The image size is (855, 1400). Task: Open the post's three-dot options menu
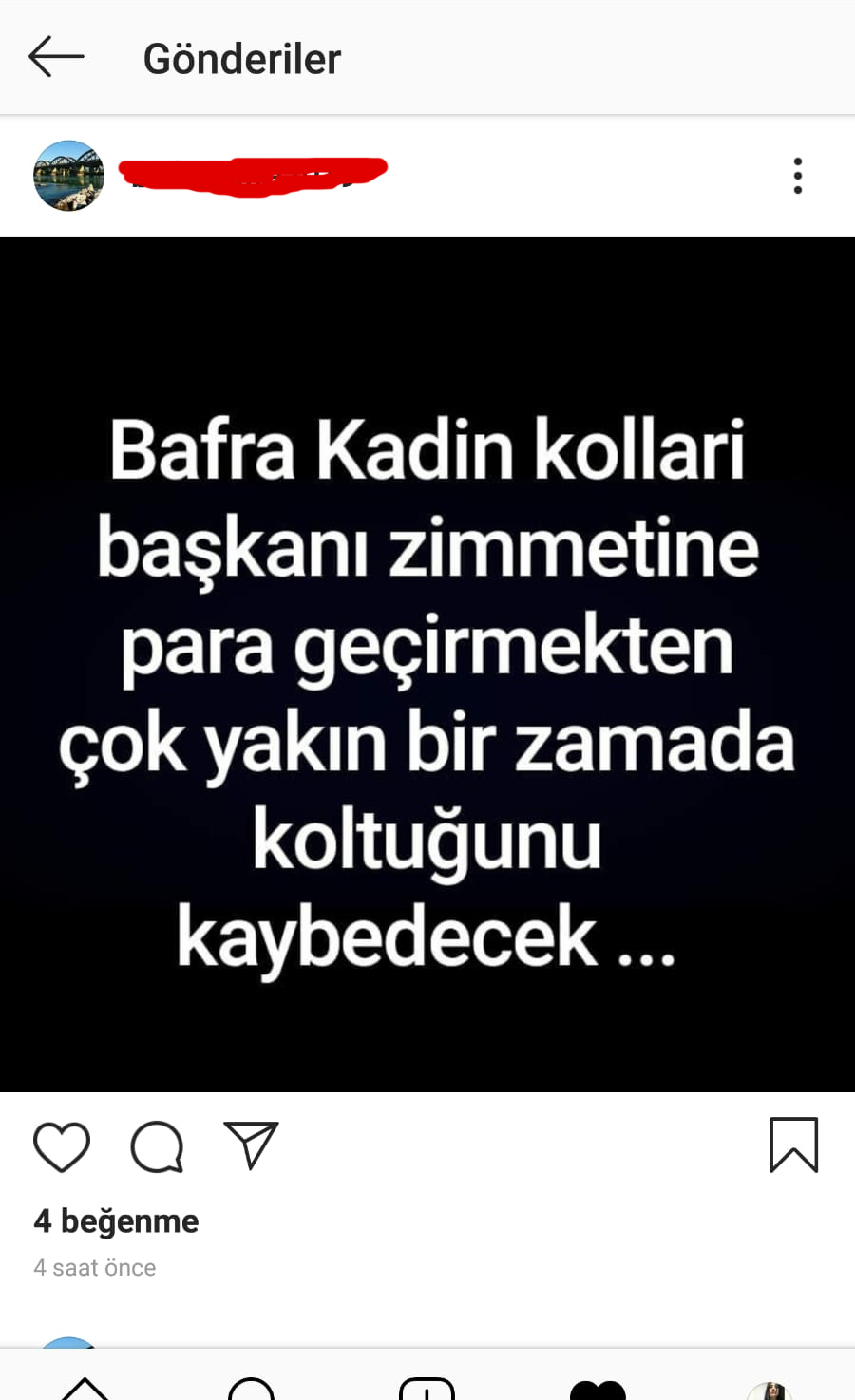click(x=798, y=176)
